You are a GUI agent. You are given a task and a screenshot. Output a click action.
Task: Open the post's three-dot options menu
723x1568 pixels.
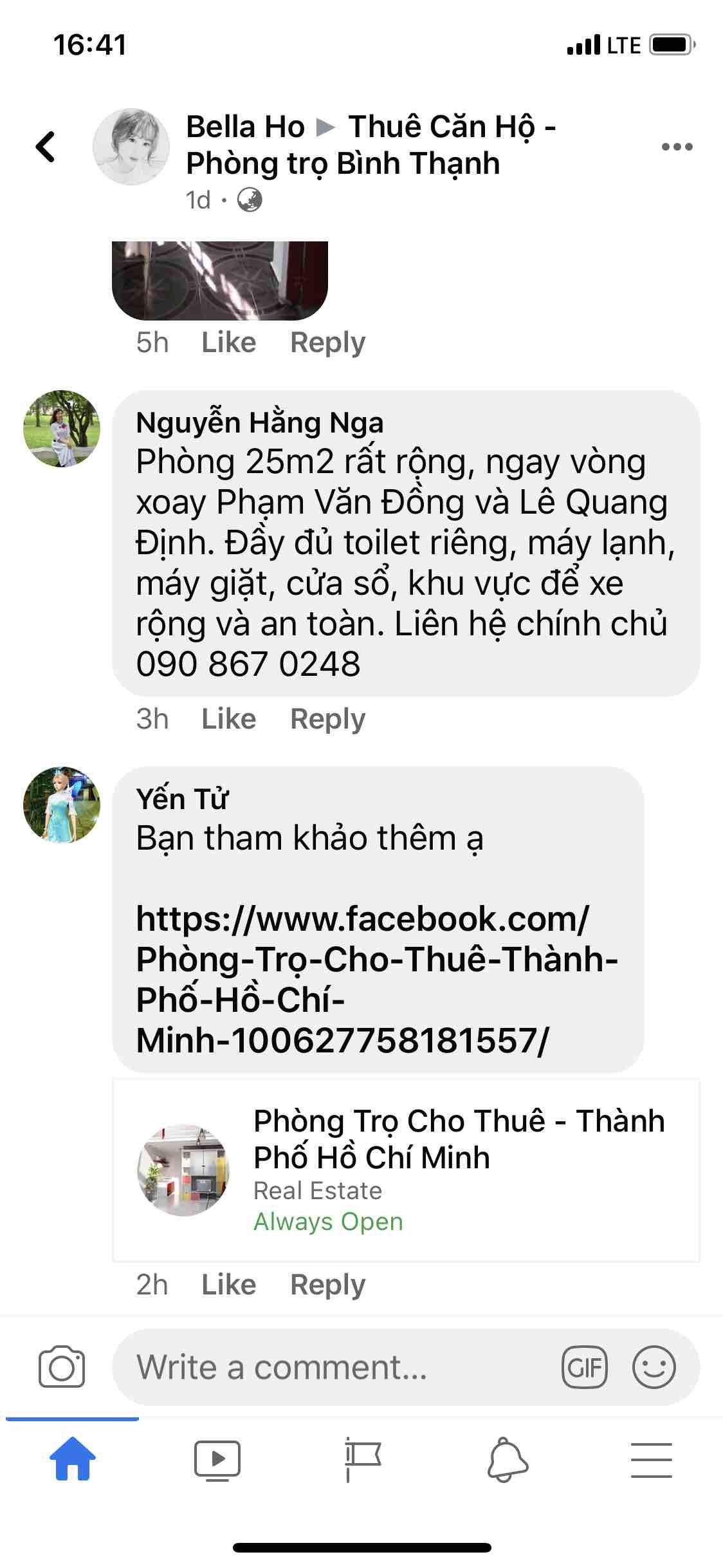tap(677, 147)
